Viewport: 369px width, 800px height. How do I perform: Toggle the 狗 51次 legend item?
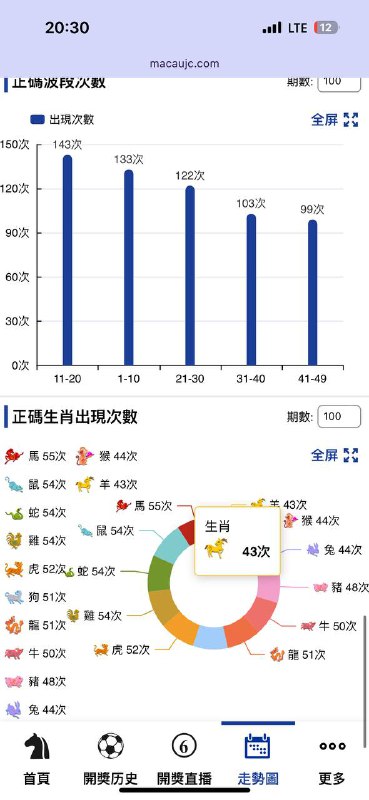point(35,596)
